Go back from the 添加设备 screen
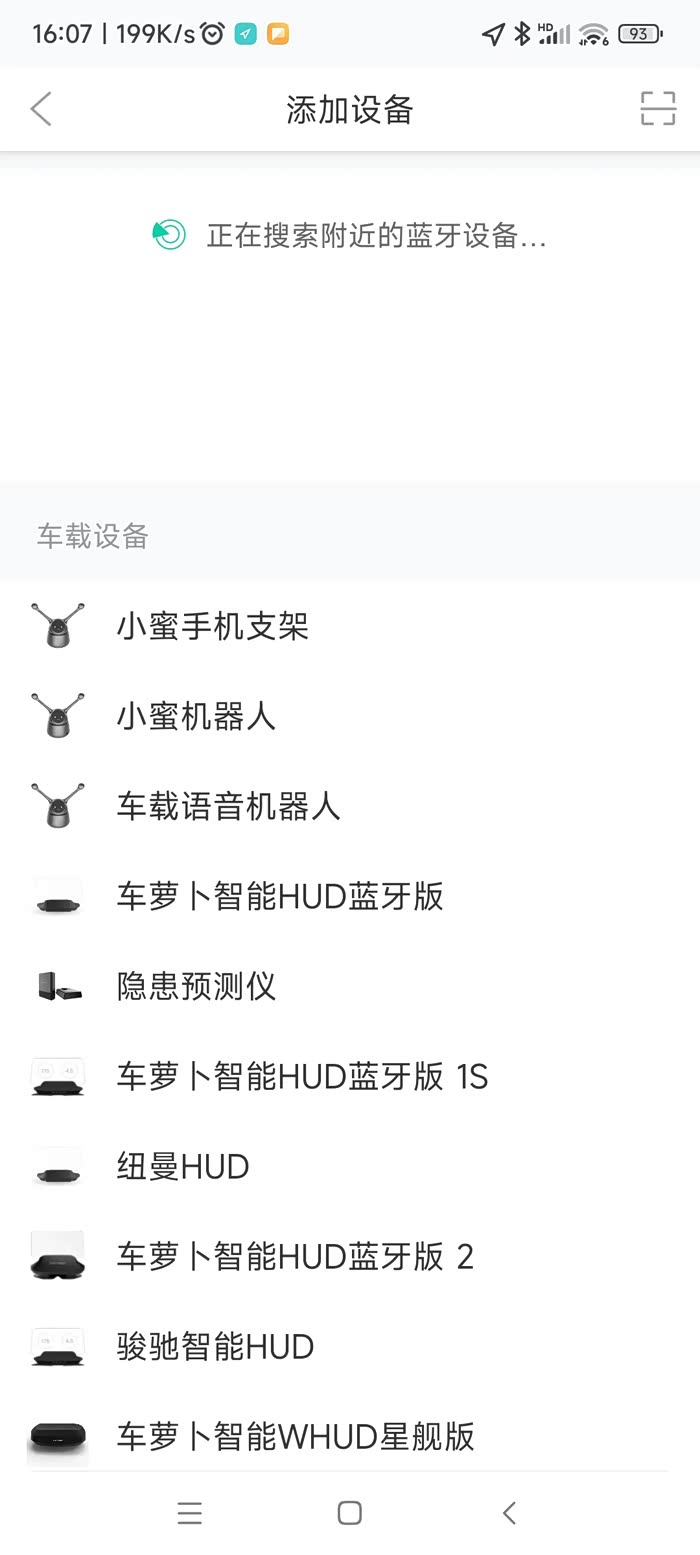The height and width of the screenshot is (1555, 700). pos(41,109)
